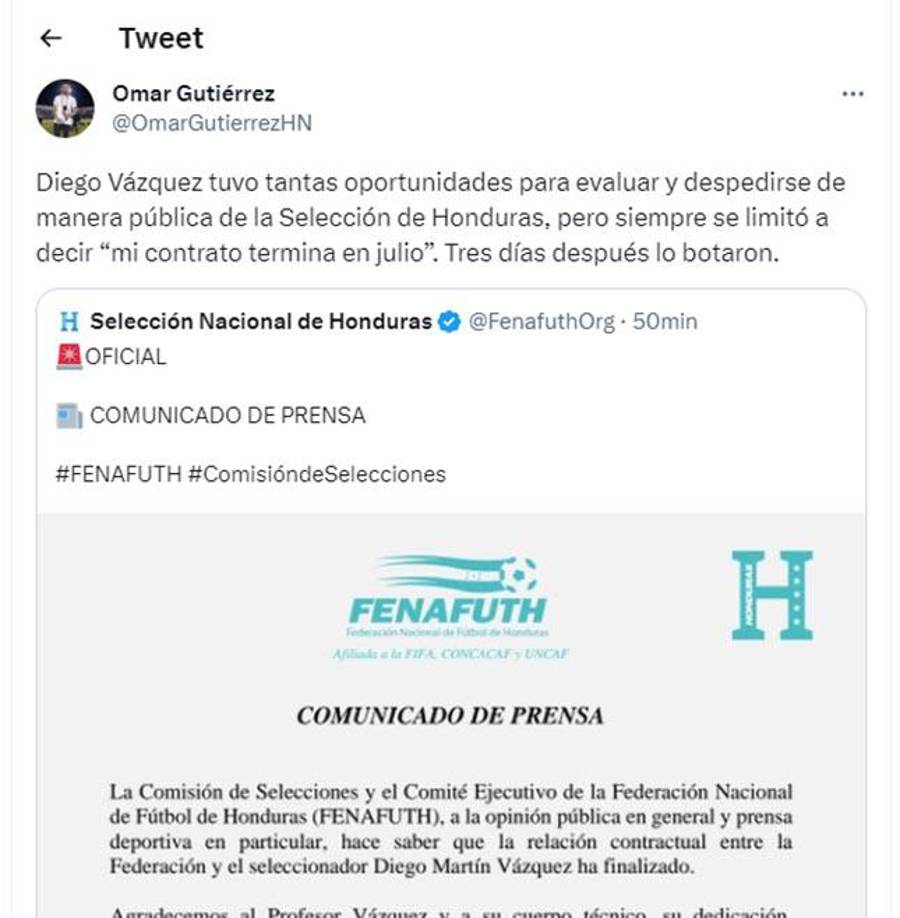
Task: Open the #FENAFUTH hashtag
Action: pyautogui.click(x=117, y=474)
